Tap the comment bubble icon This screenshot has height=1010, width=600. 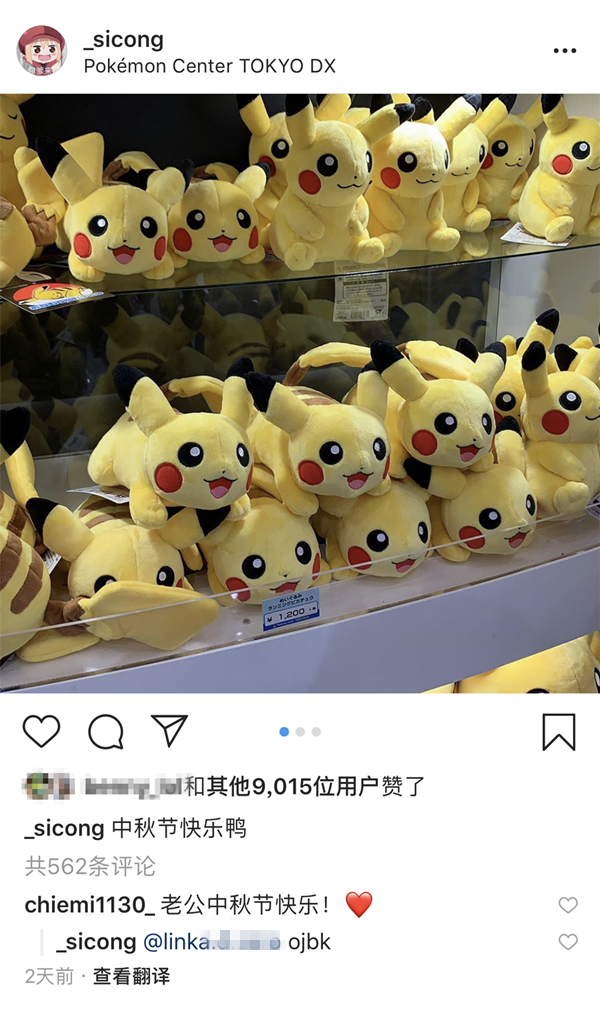coord(106,732)
